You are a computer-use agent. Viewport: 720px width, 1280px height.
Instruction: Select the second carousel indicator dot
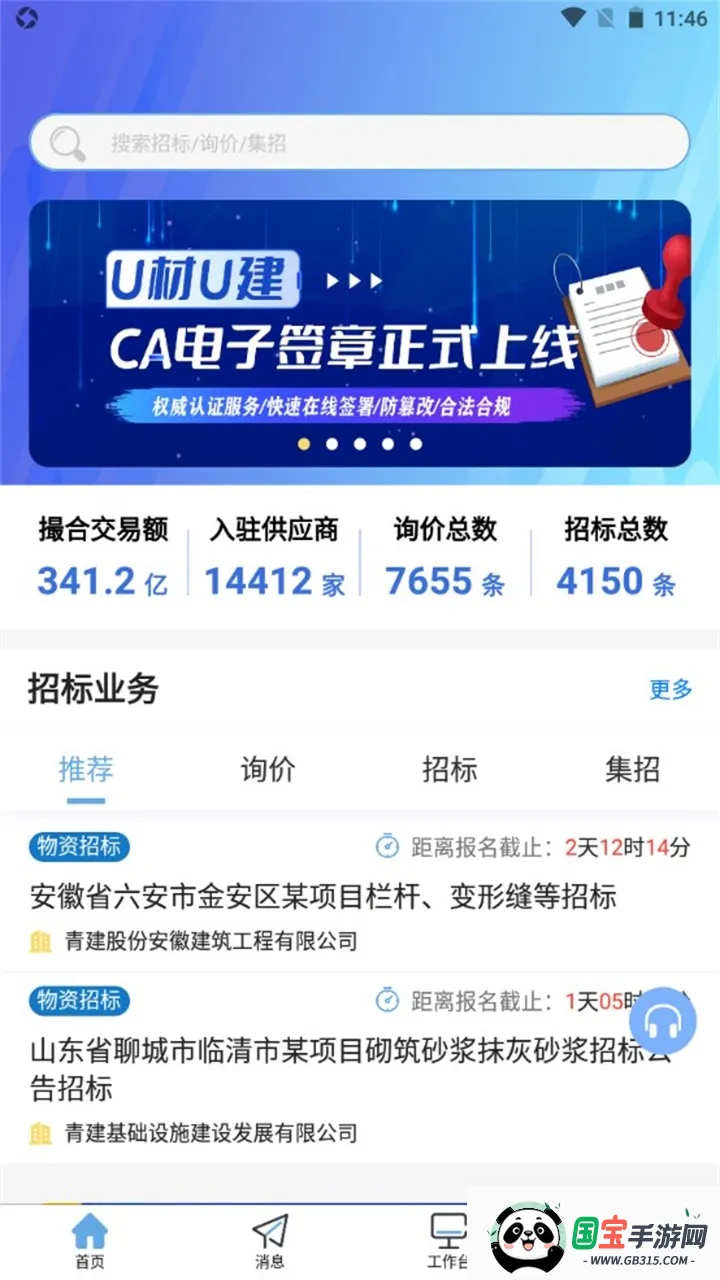pos(332,444)
